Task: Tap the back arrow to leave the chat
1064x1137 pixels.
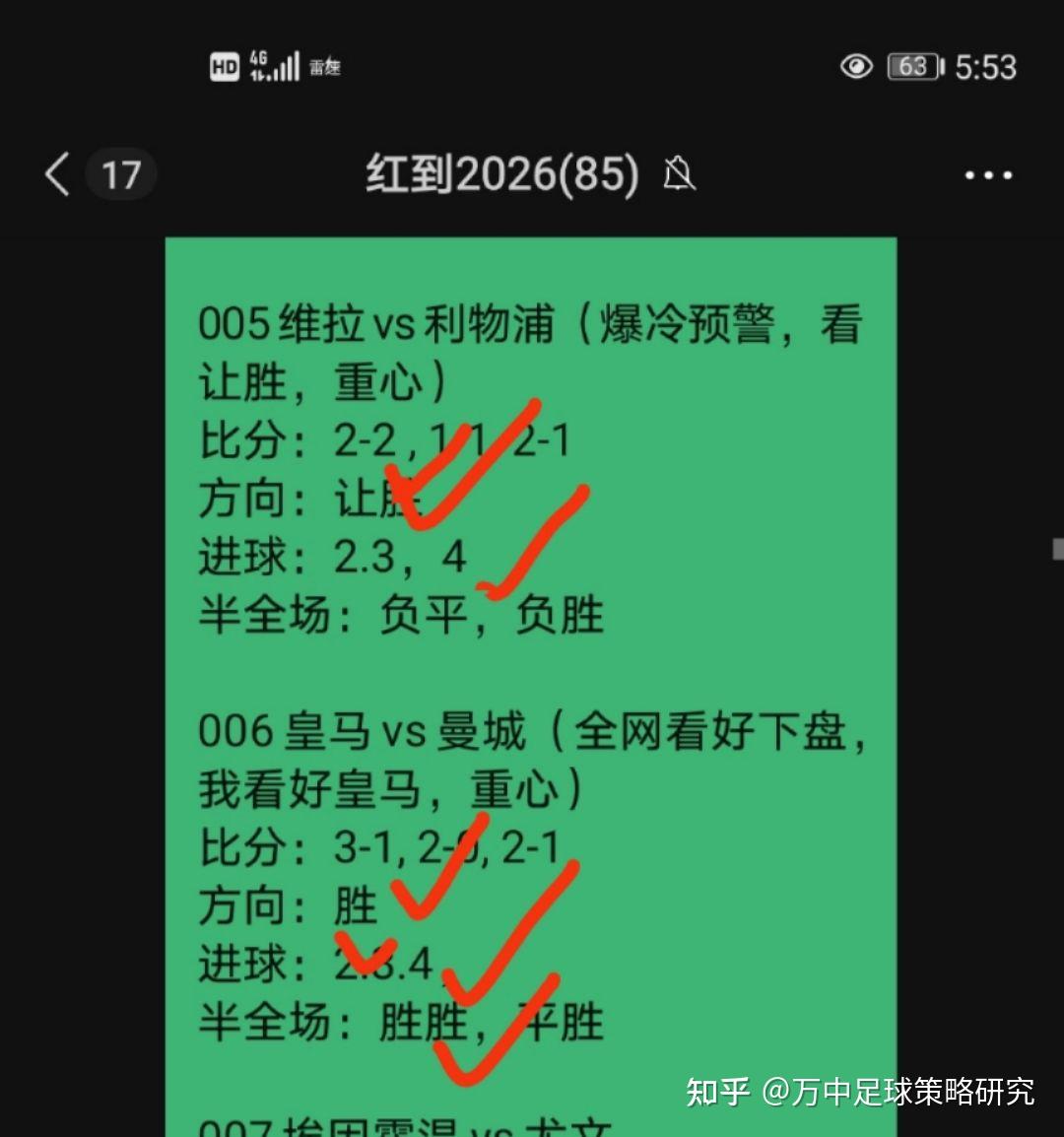Action: (x=56, y=172)
